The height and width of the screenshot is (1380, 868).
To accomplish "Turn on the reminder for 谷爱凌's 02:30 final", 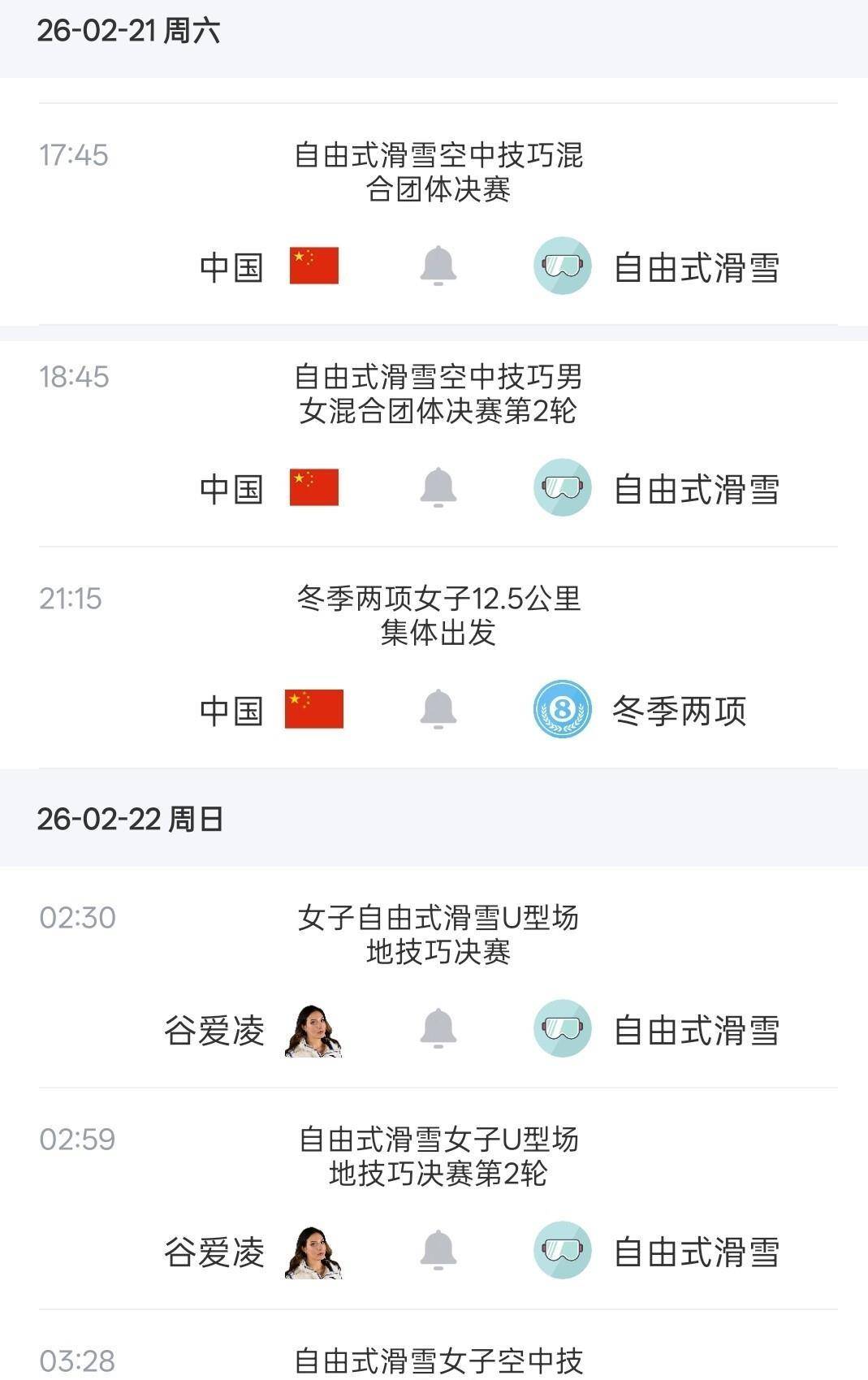I will pyautogui.click(x=438, y=1028).
